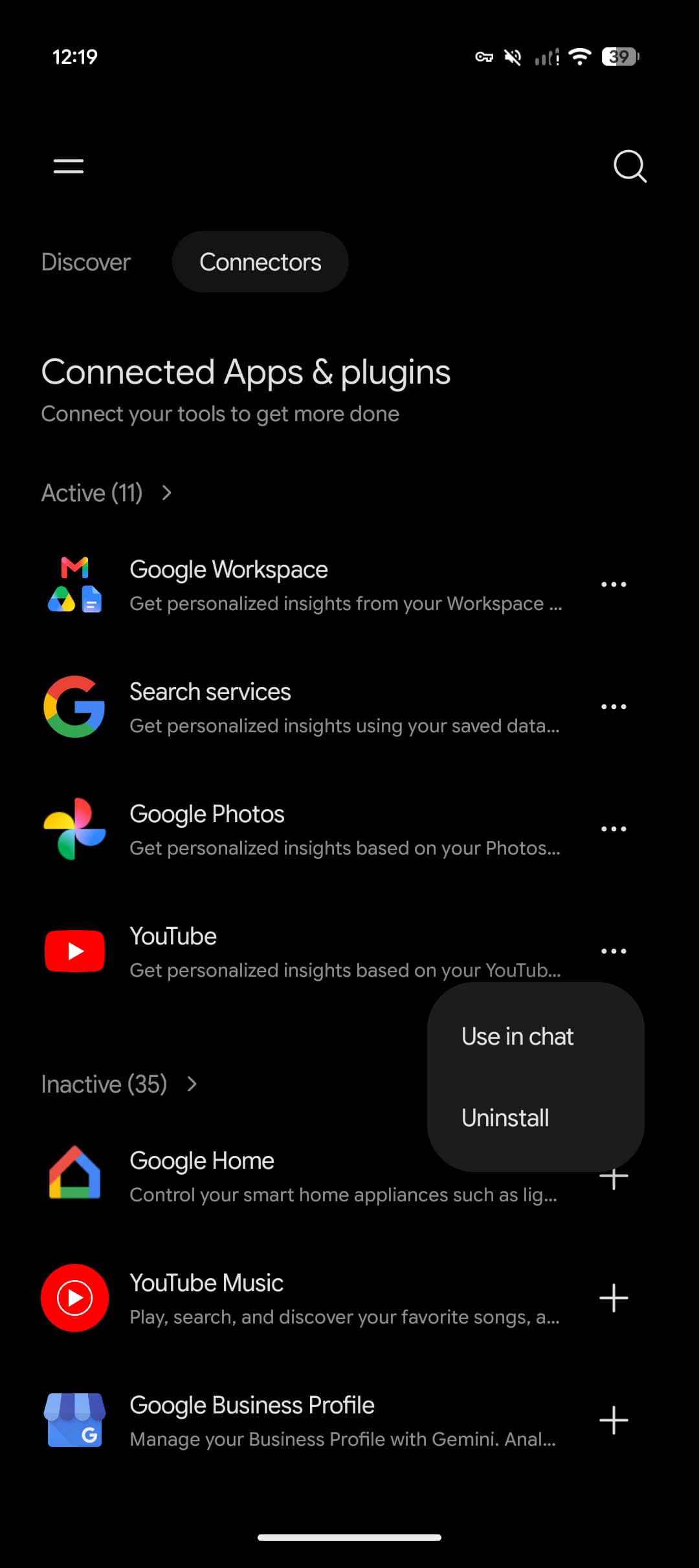Open the hamburger menu
The width and height of the screenshot is (699, 1568).
click(68, 166)
